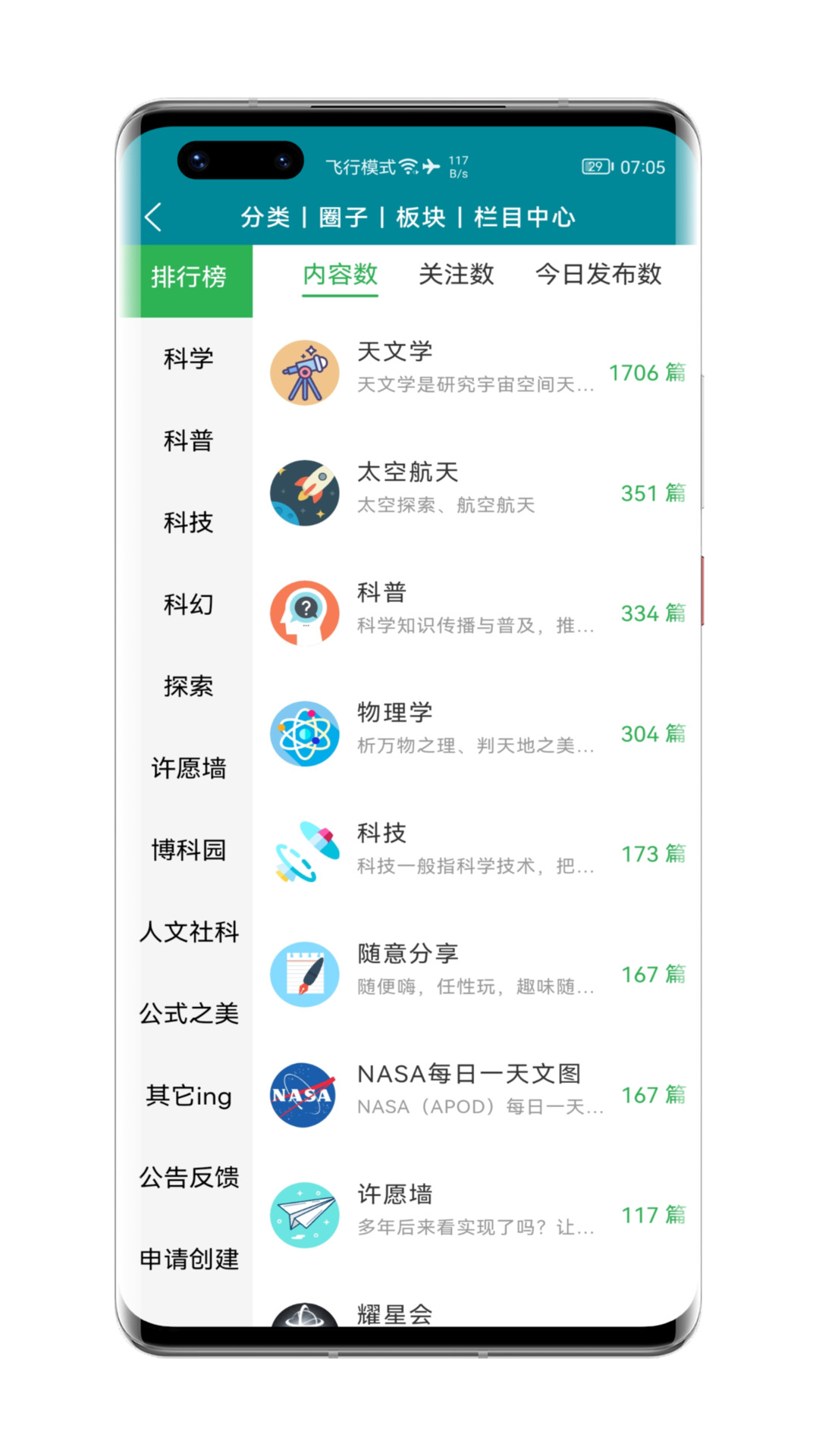The height and width of the screenshot is (1456, 819).
Task: Click the 1706 篇 count for 天文学
Action: click(648, 373)
